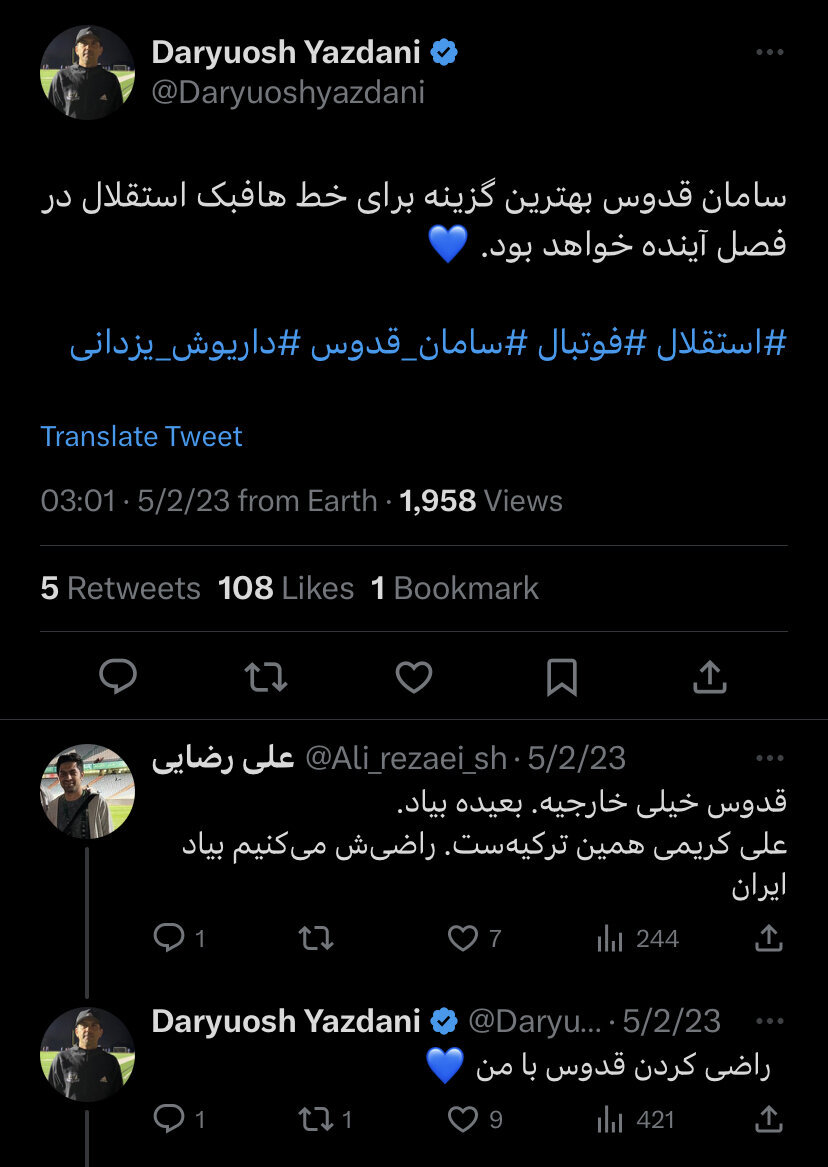Open the reply composer for the main tweet
This screenshot has height=1167, width=828.
(x=119, y=677)
